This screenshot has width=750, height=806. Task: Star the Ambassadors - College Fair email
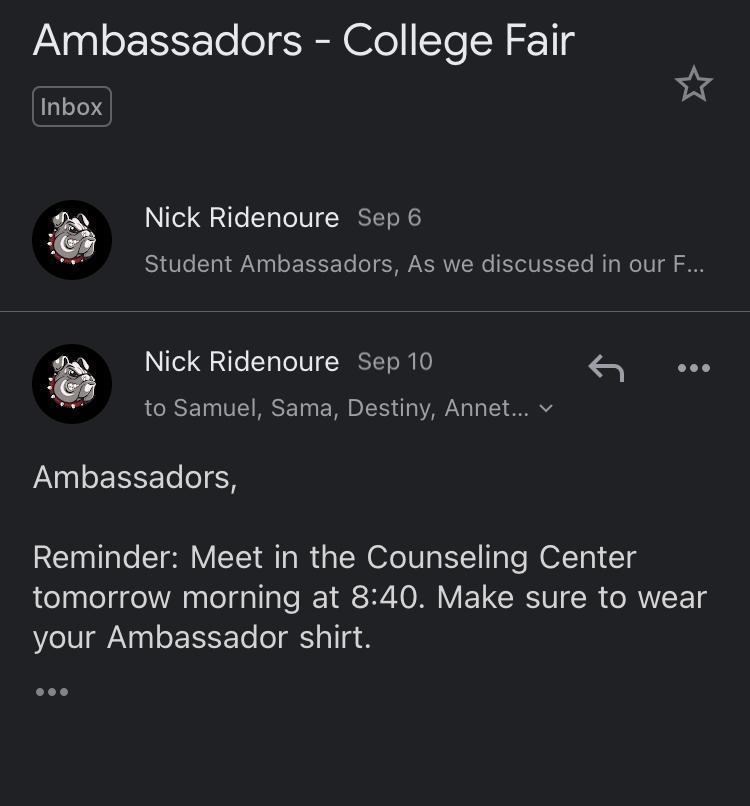tap(693, 85)
